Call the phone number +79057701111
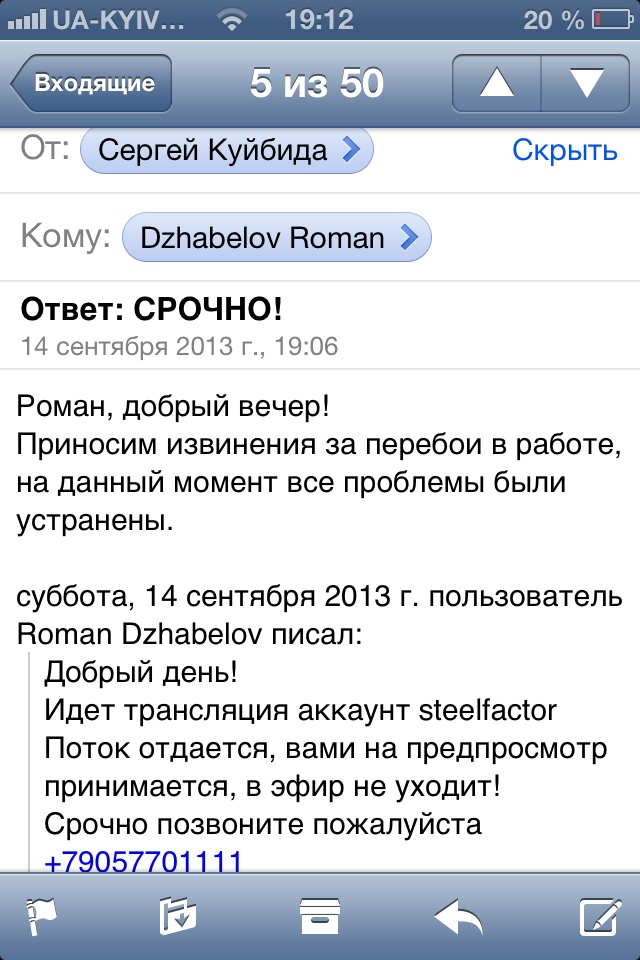The image size is (640, 960). click(x=143, y=862)
